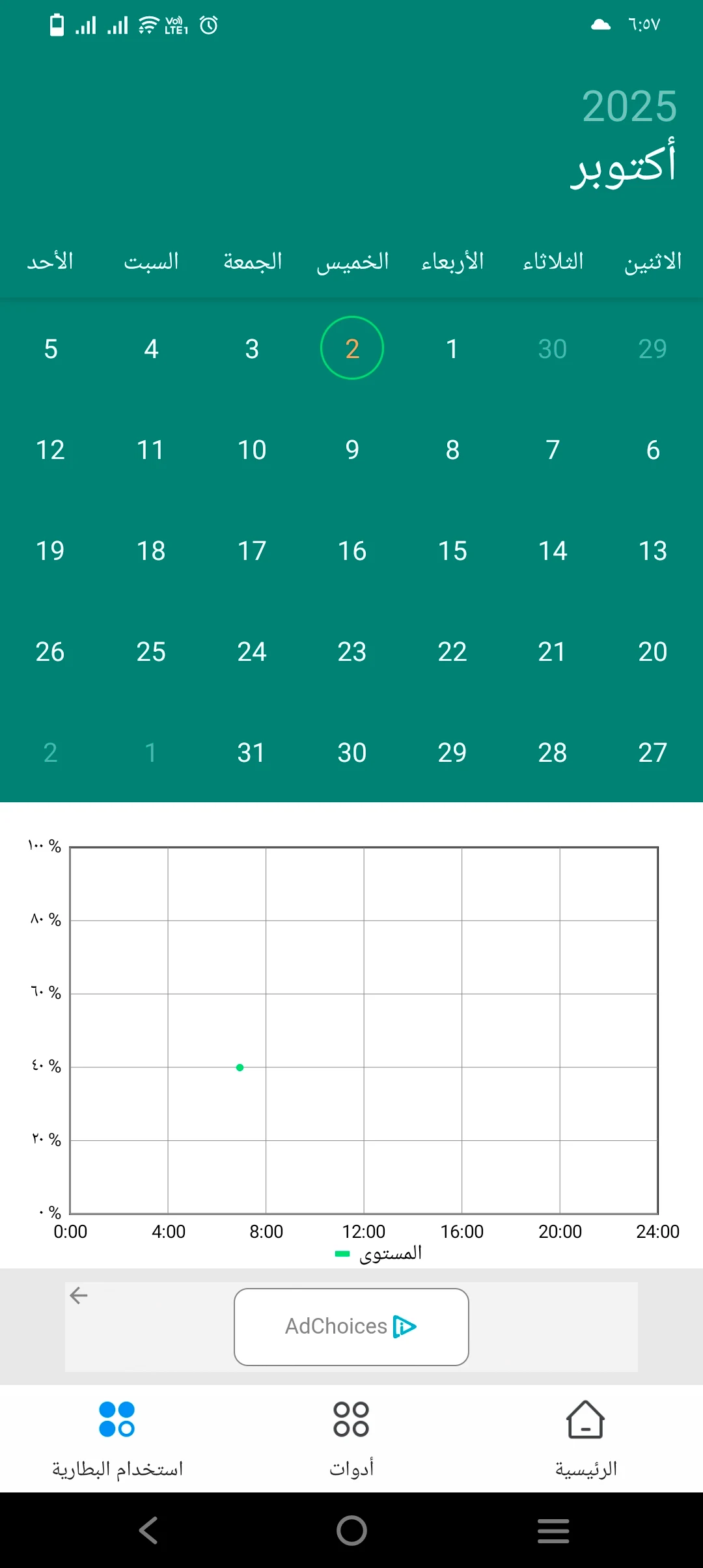Screen dimensions: 703x1568
Task: Open the أدوات tools tab
Action: [x=351, y=1438]
